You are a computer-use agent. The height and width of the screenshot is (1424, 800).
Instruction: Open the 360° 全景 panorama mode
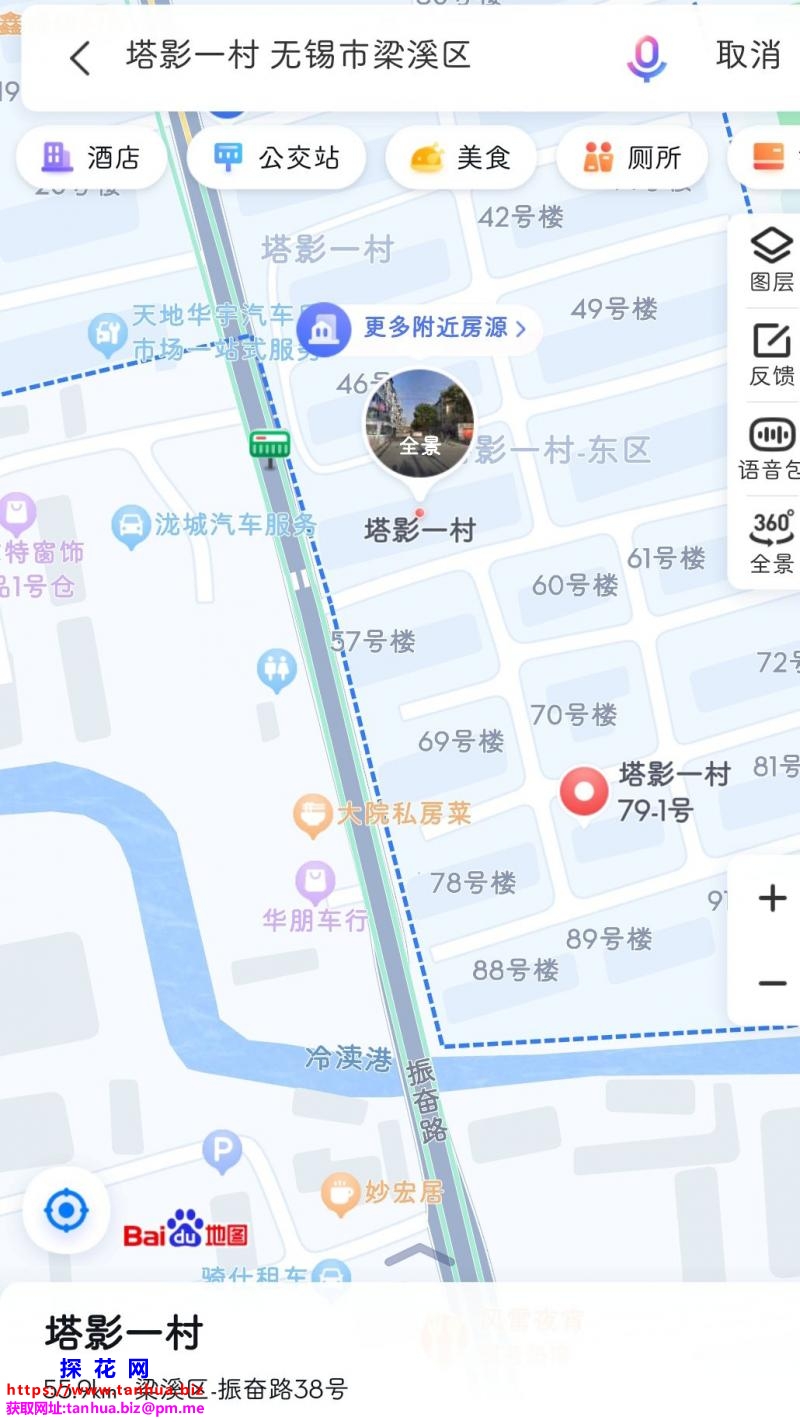pos(771,543)
